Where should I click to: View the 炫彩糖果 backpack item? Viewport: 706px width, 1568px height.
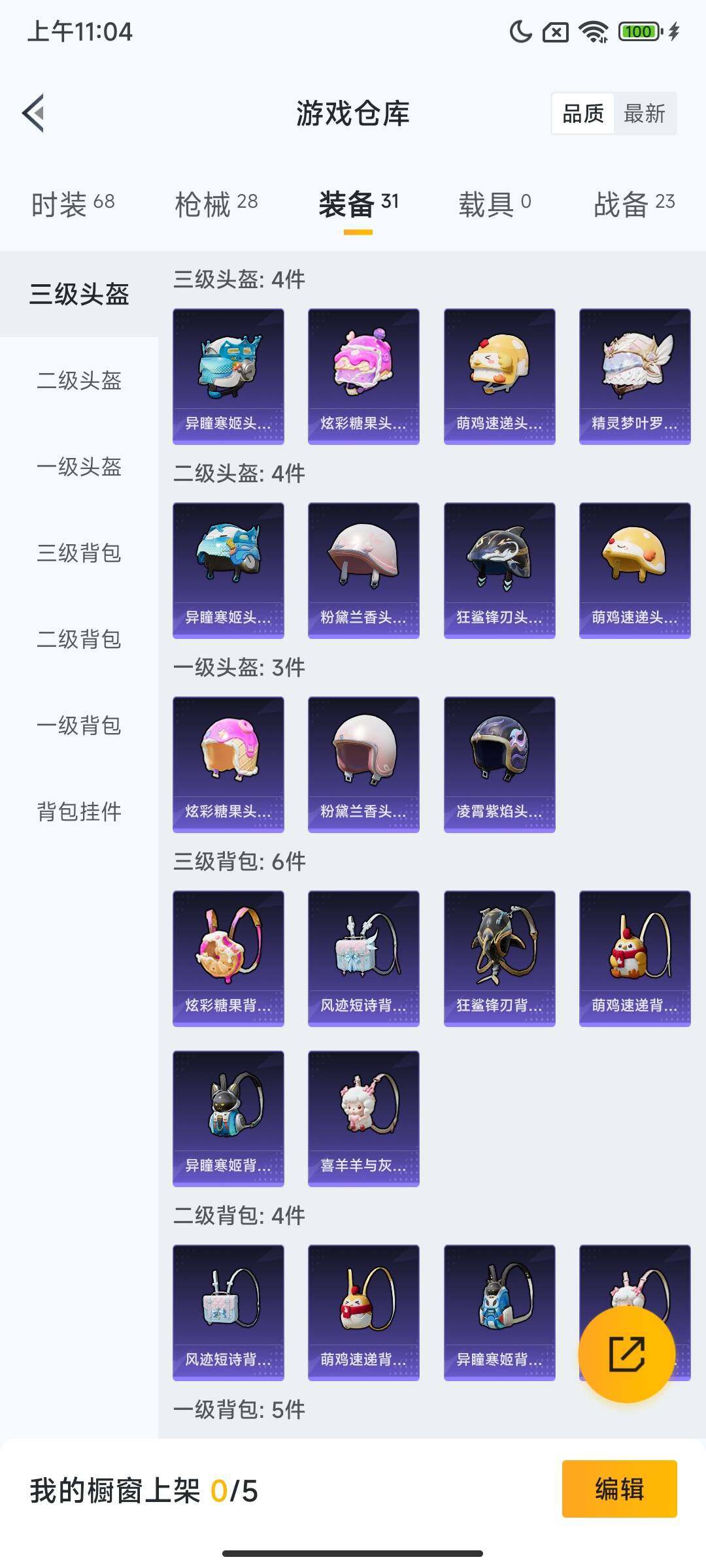(228, 958)
